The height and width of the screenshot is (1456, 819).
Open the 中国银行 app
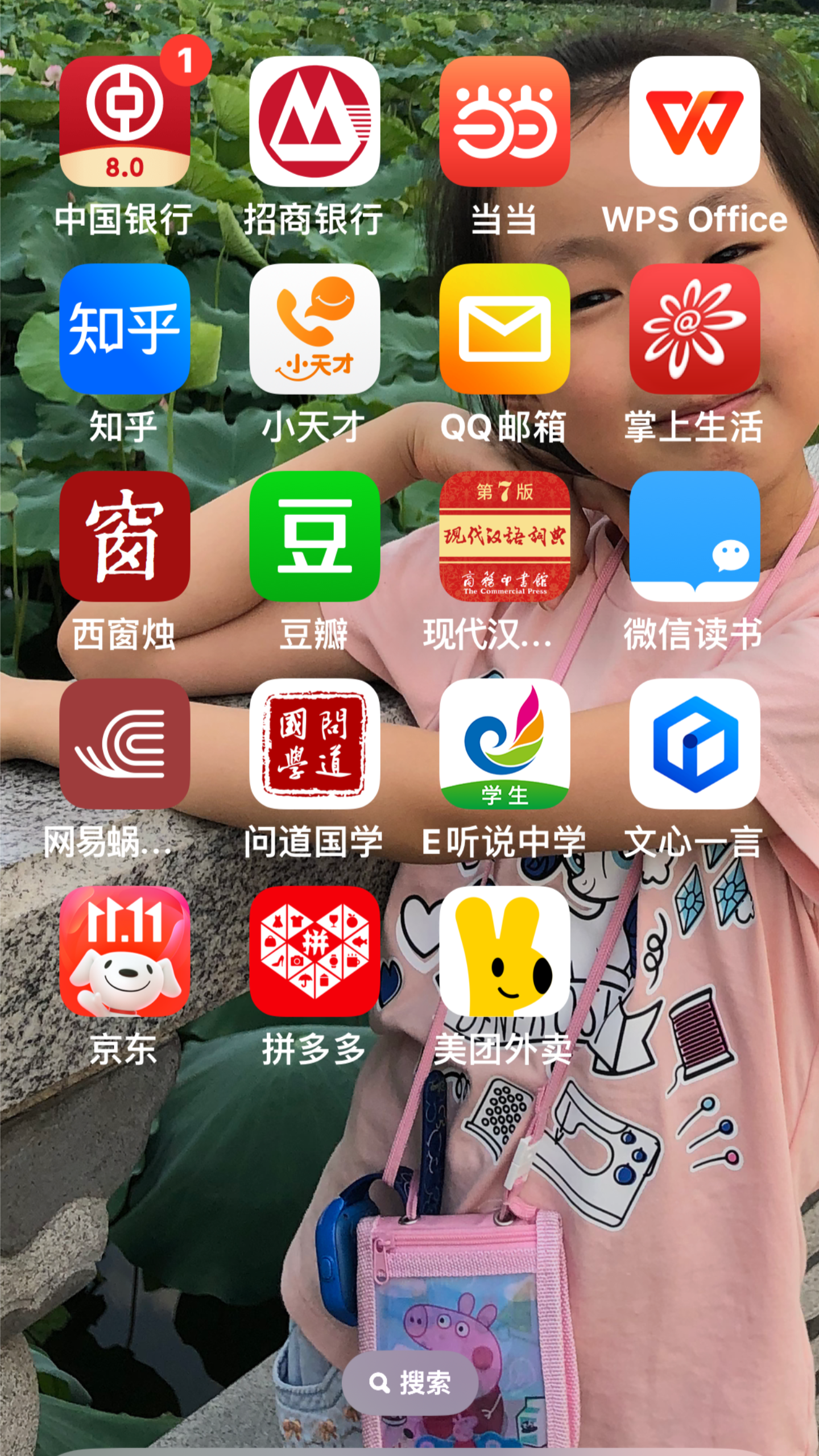pyautogui.click(x=125, y=121)
